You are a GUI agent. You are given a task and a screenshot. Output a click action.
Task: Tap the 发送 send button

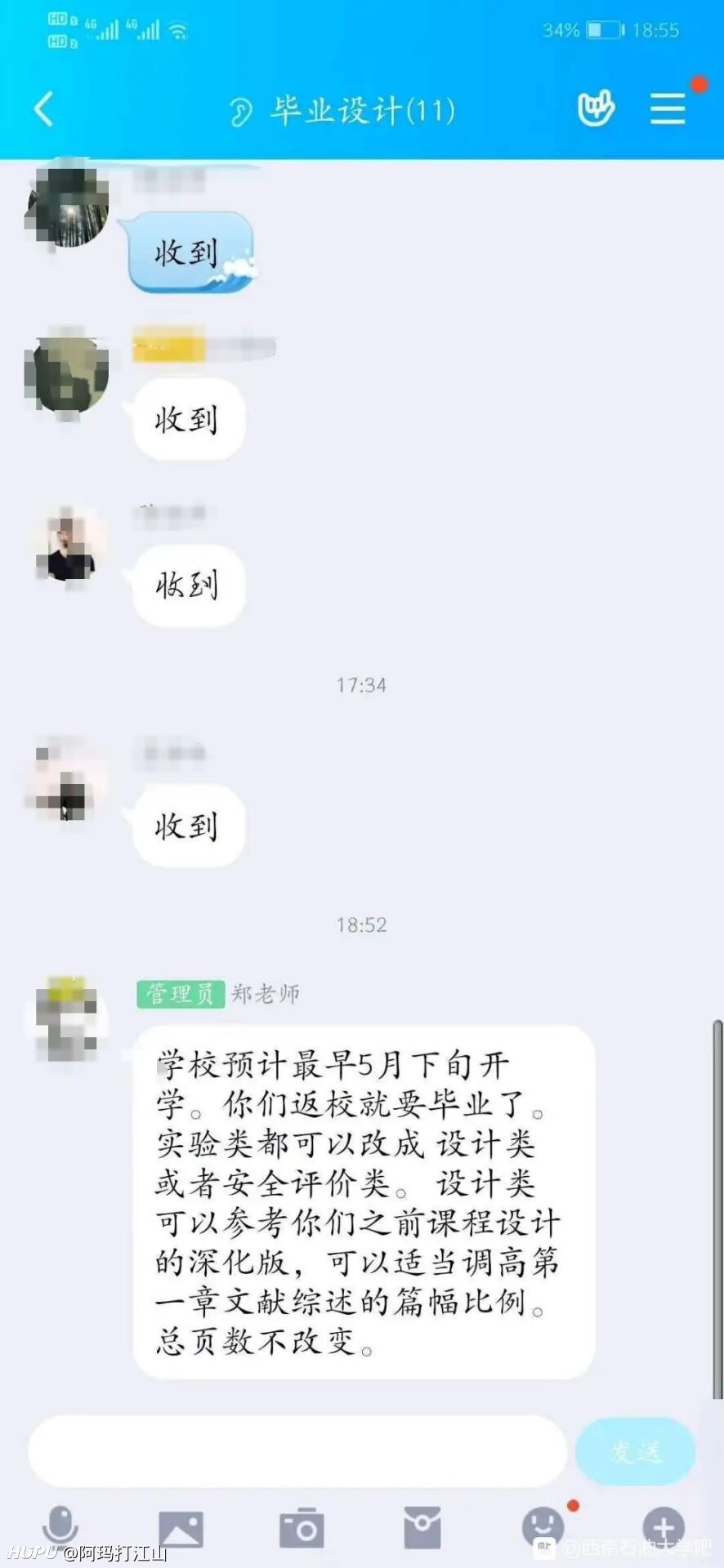(x=636, y=1451)
